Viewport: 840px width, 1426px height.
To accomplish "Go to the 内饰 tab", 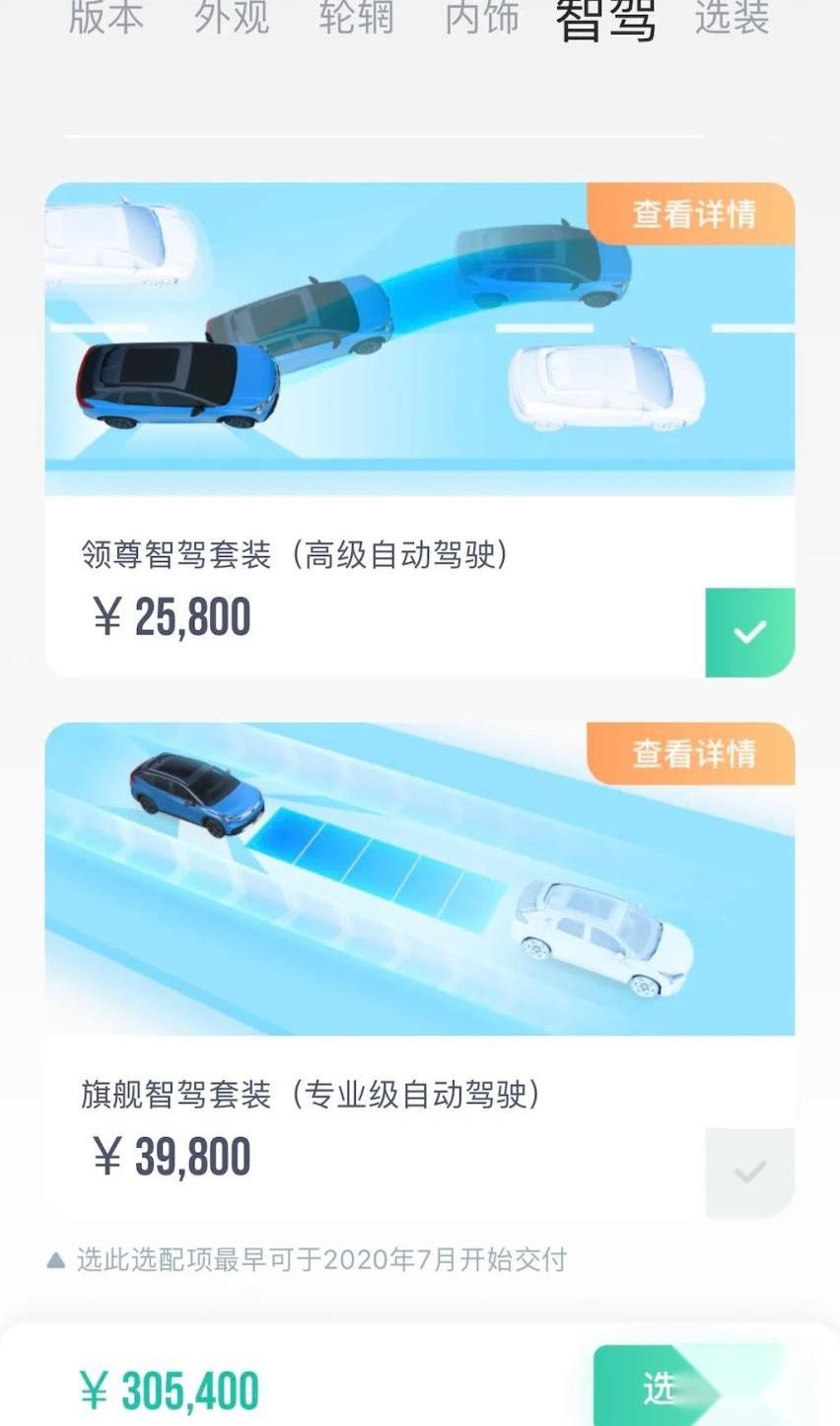I will coord(482,17).
